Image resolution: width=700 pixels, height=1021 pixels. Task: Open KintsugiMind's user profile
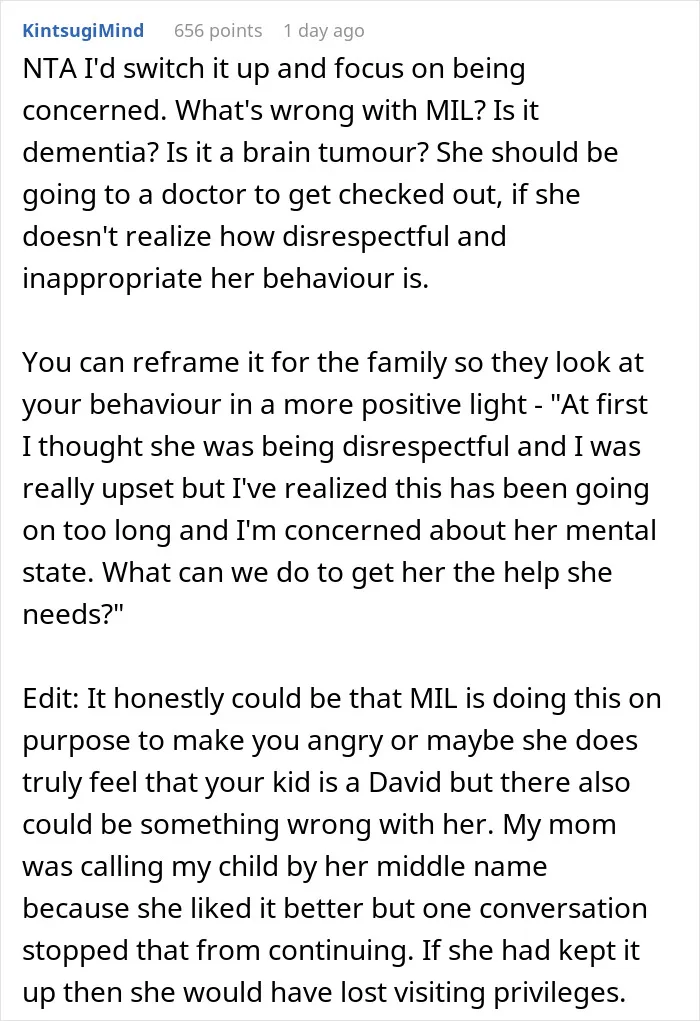pos(83,31)
